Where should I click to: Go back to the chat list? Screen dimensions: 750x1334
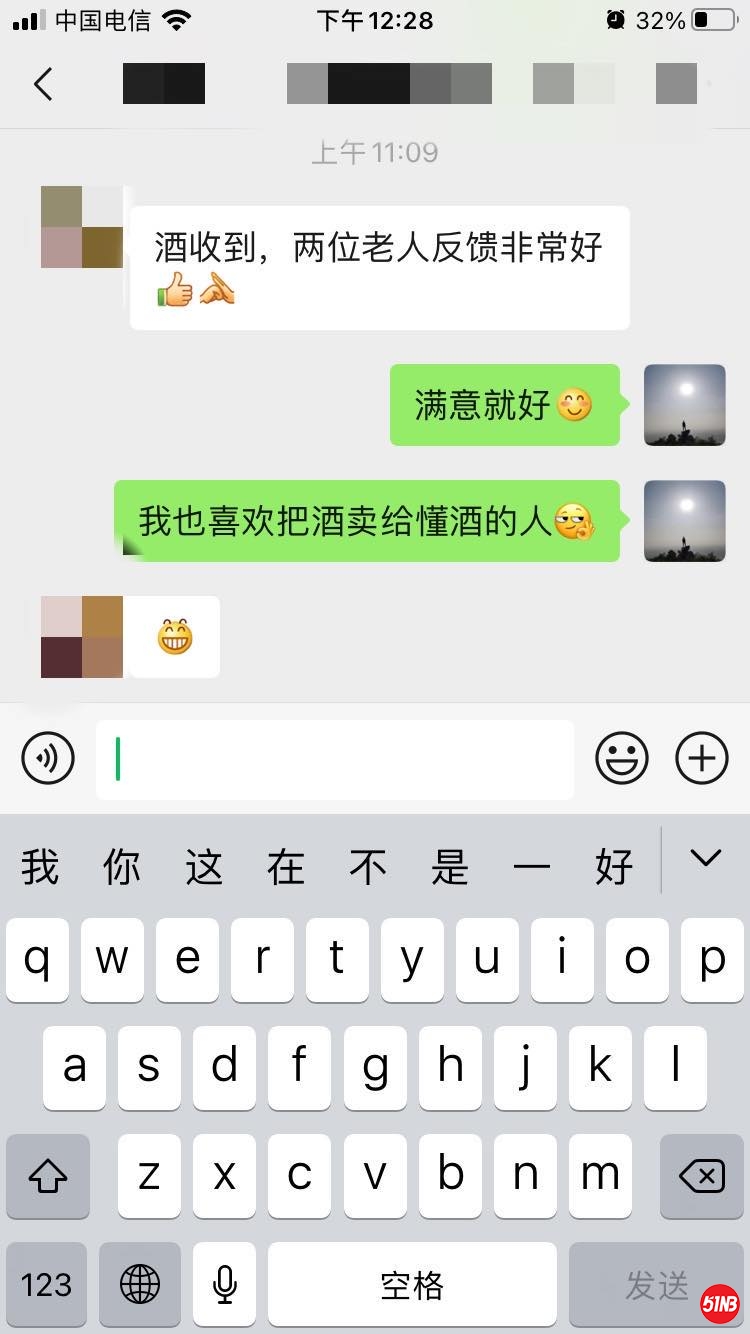point(43,84)
